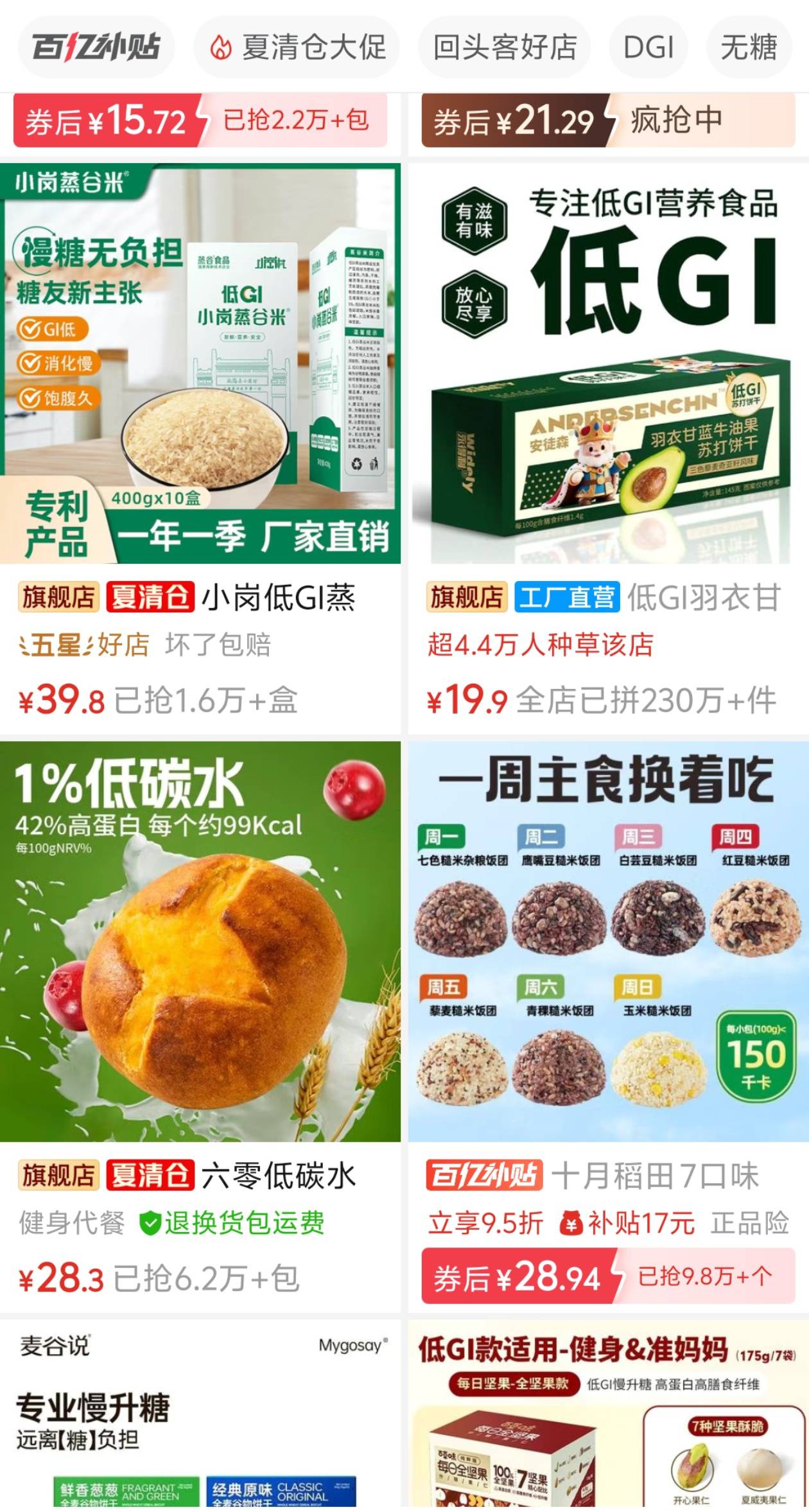Select the 夏清仓大促 filter chip

point(297,48)
